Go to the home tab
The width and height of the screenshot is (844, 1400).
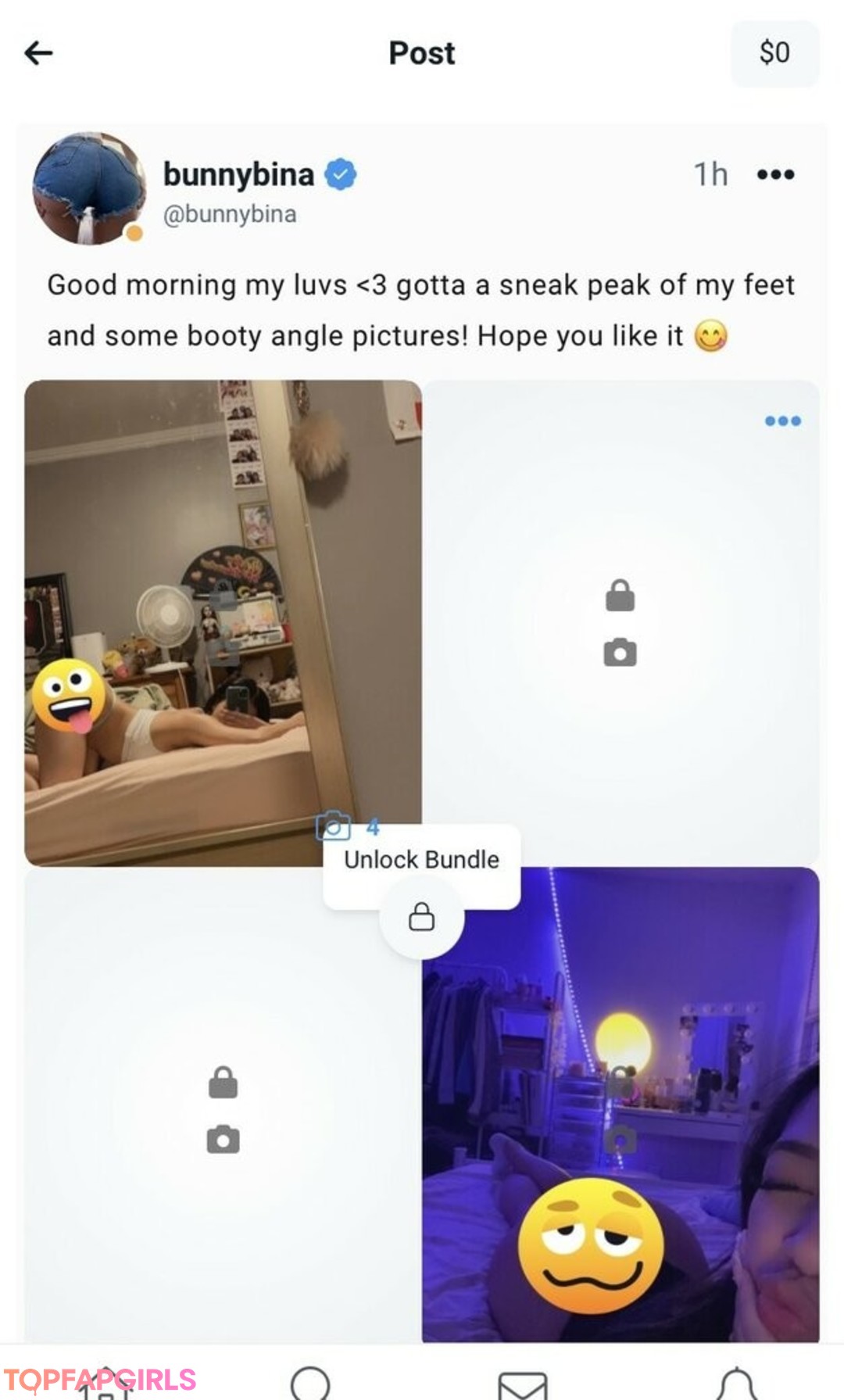(105, 1382)
